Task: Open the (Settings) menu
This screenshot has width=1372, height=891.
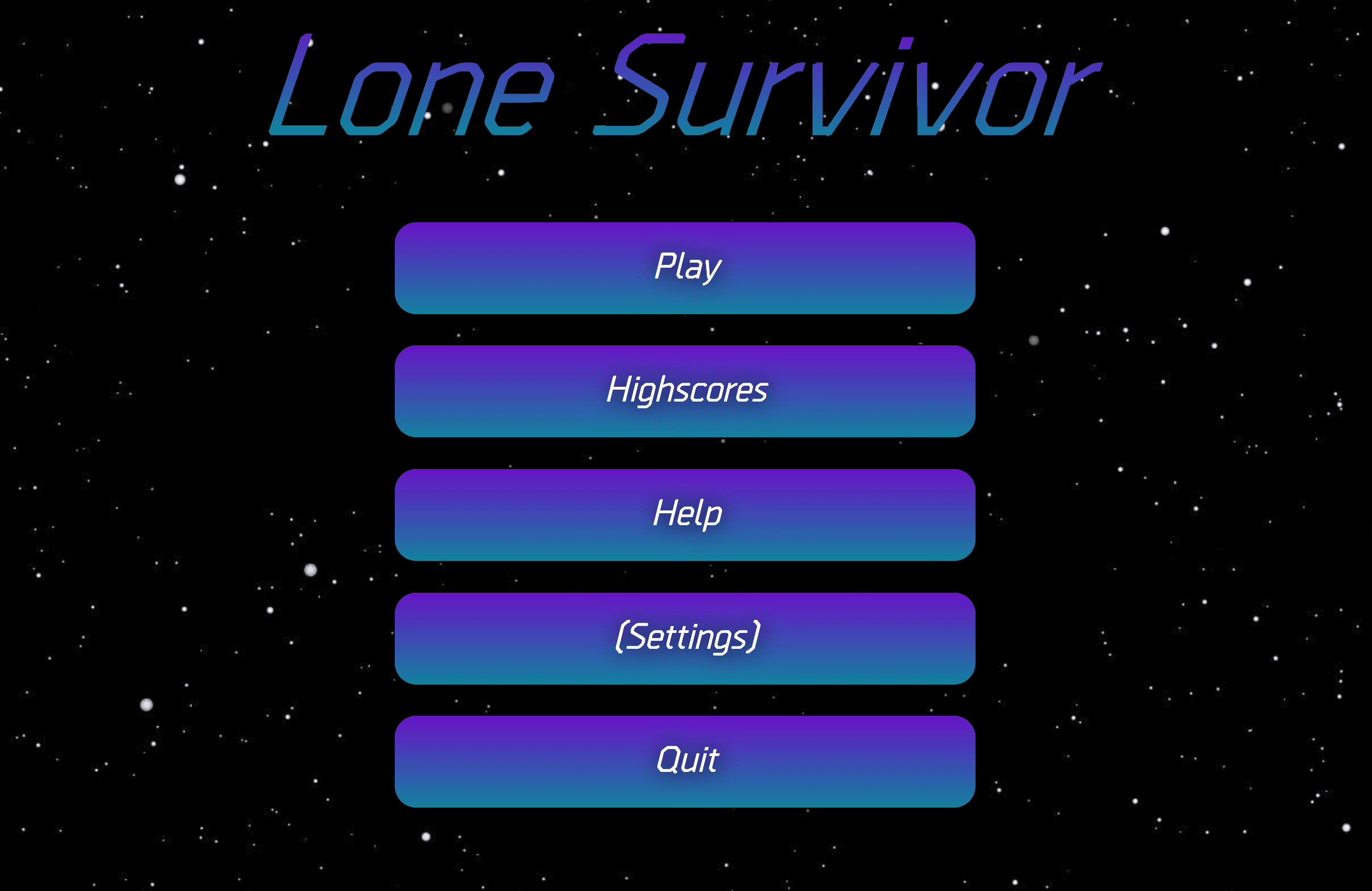Action: (x=685, y=638)
